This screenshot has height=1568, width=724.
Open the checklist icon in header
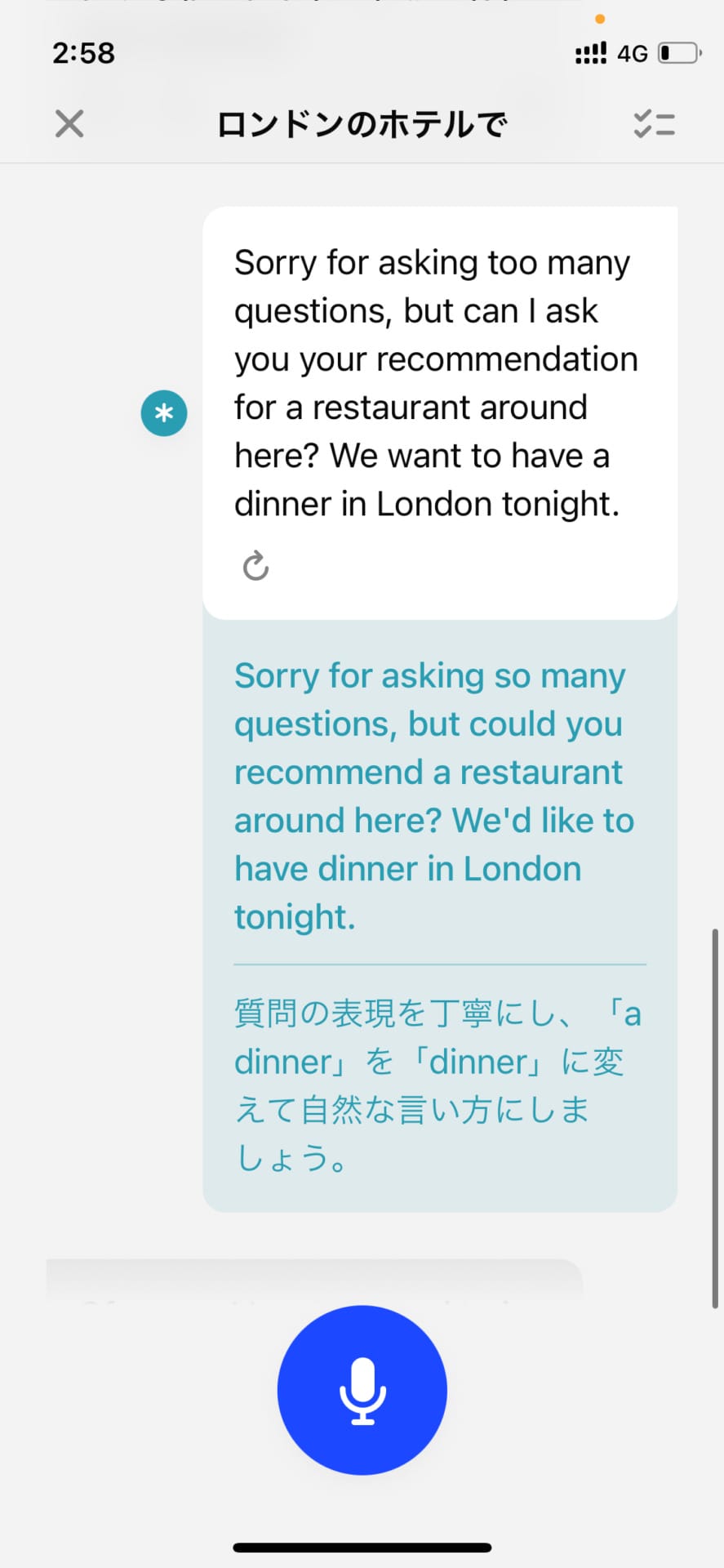654,124
